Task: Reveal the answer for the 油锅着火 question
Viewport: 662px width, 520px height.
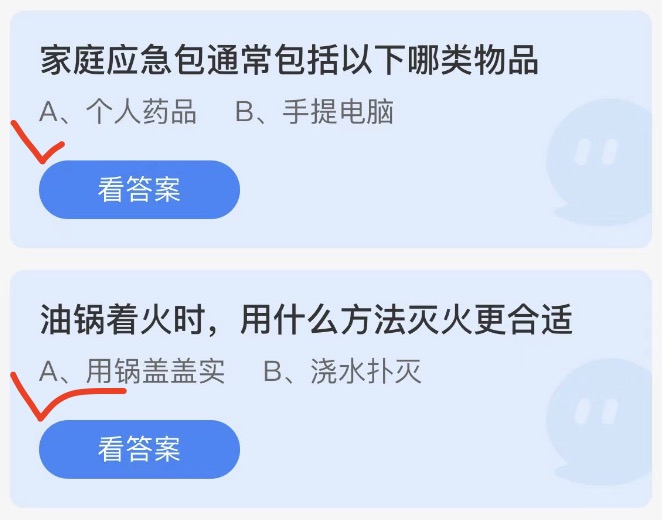Action: tap(139, 449)
